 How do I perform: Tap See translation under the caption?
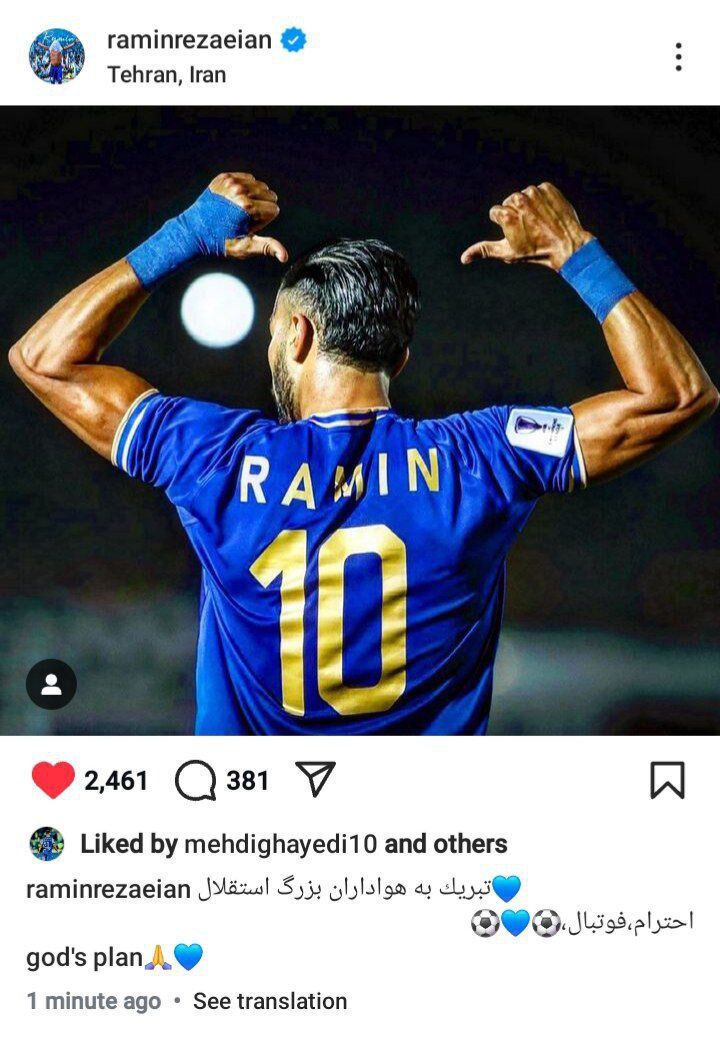click(270, 1001)
